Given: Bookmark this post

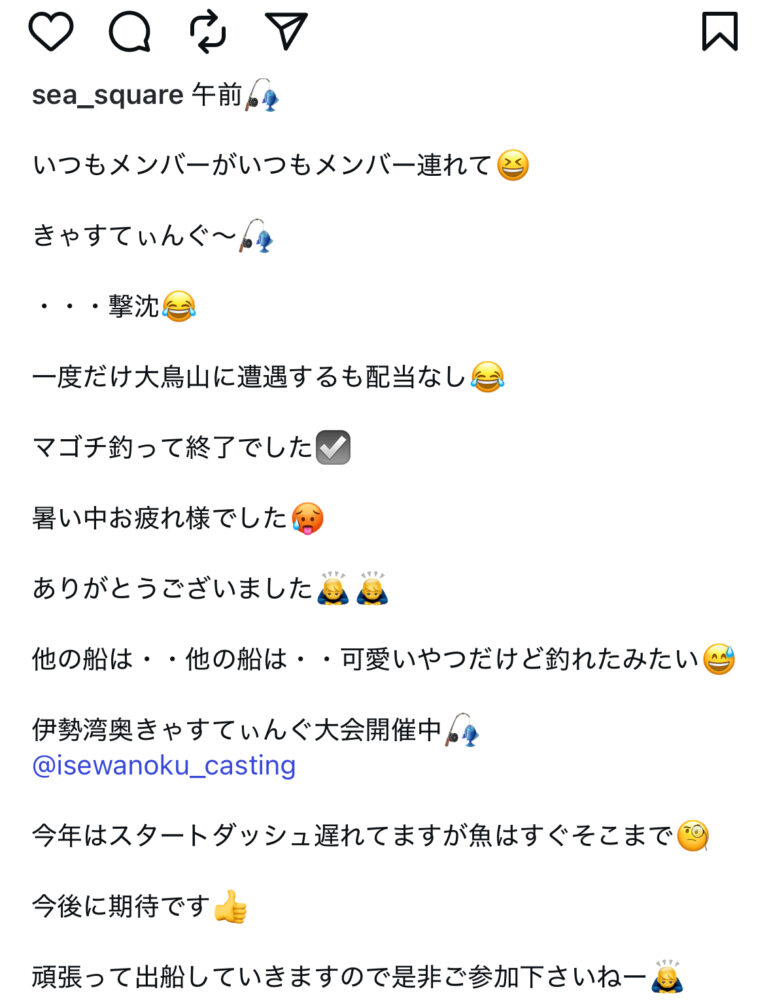Looking at the screenshot, I should pos(720,32).
